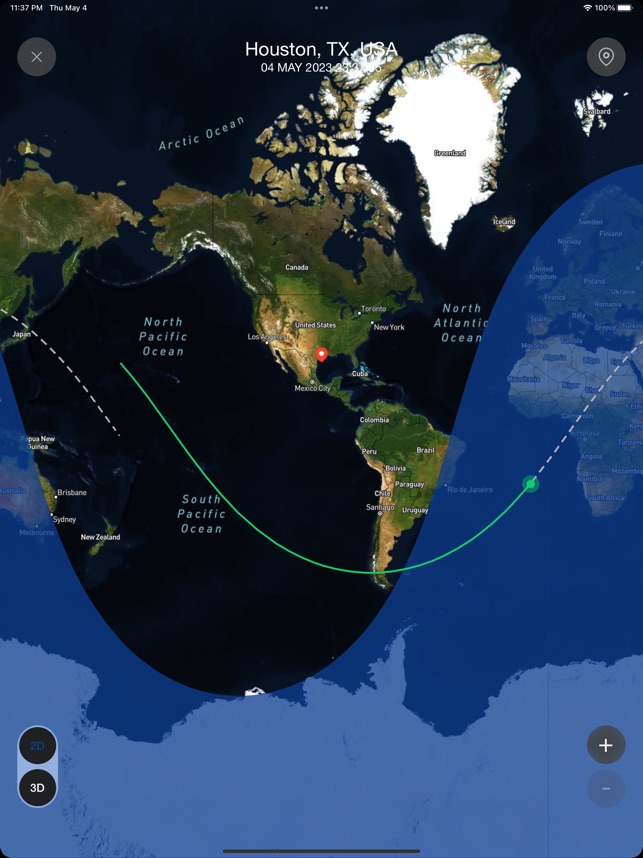643x858 pixels.
Task: Switch to 2D map mode
Action: point(37,746)
